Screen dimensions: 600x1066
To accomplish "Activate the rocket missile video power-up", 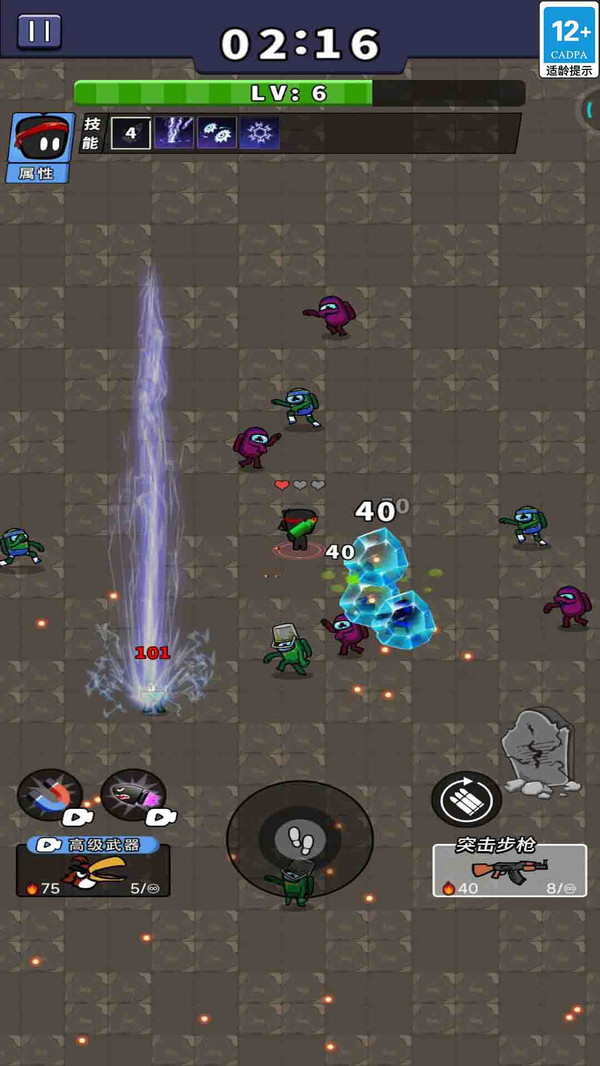I will pyautogui.click(x=135, y=795).
